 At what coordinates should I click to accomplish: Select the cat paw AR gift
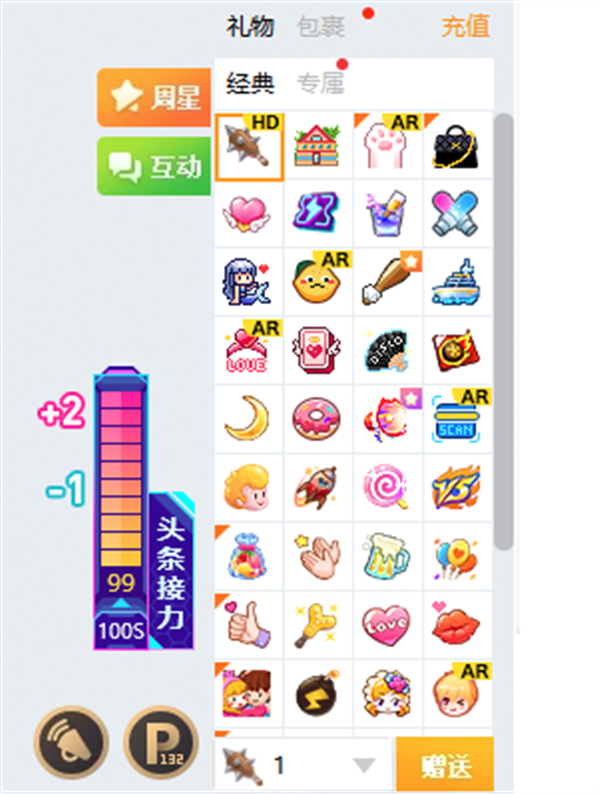[x=388, y=146]
